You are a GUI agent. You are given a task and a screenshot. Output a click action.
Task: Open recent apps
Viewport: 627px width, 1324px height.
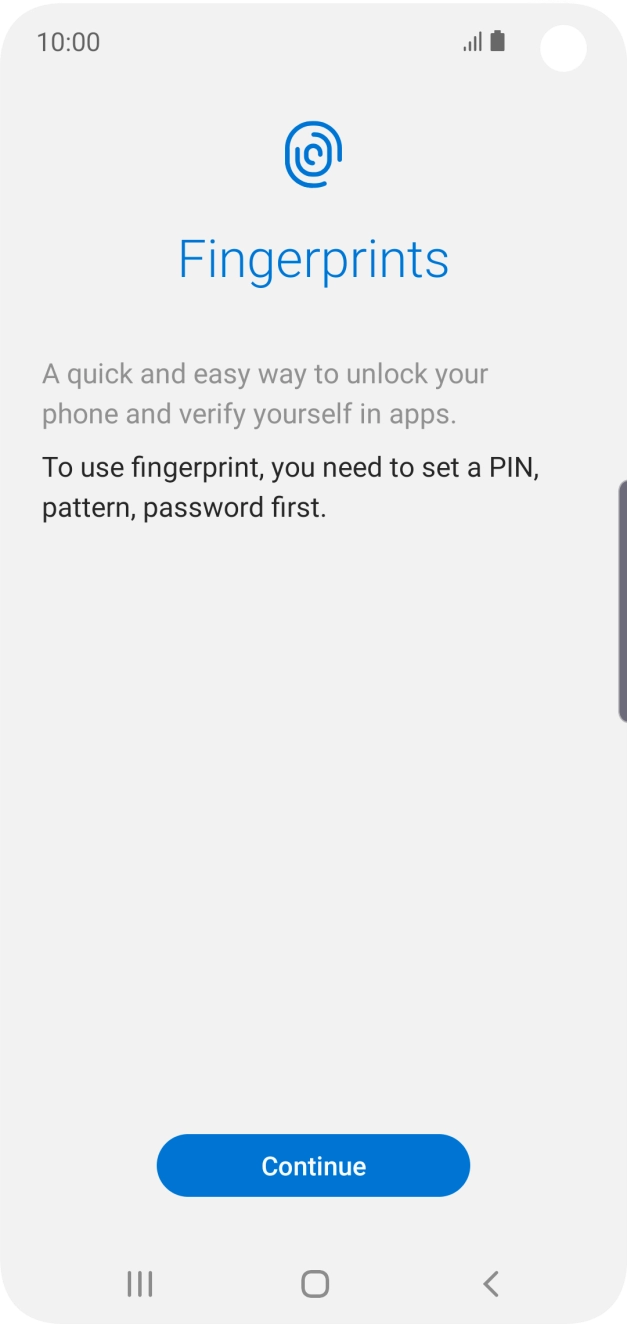tap(140, 1284)
